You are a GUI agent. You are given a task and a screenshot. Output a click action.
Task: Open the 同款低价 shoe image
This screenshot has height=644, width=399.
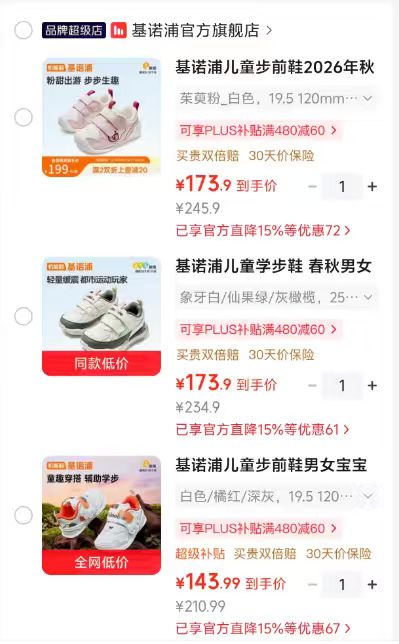click(x=101, y=316)
